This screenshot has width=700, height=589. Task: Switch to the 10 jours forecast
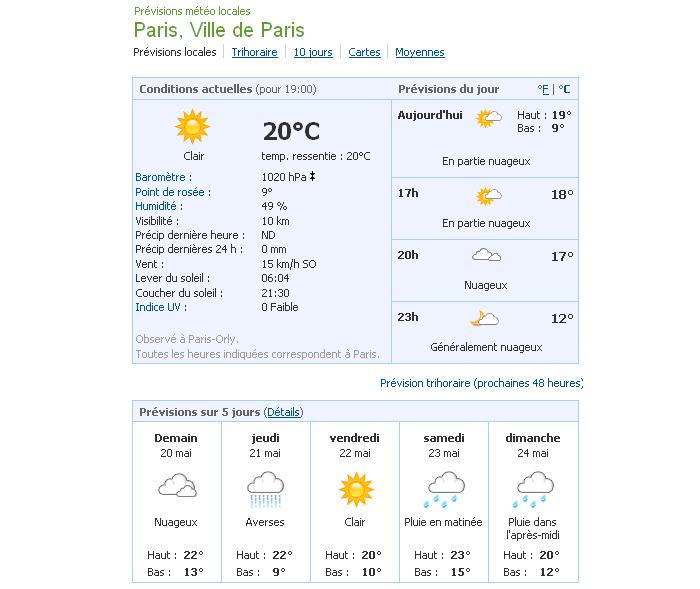point(313,52)
